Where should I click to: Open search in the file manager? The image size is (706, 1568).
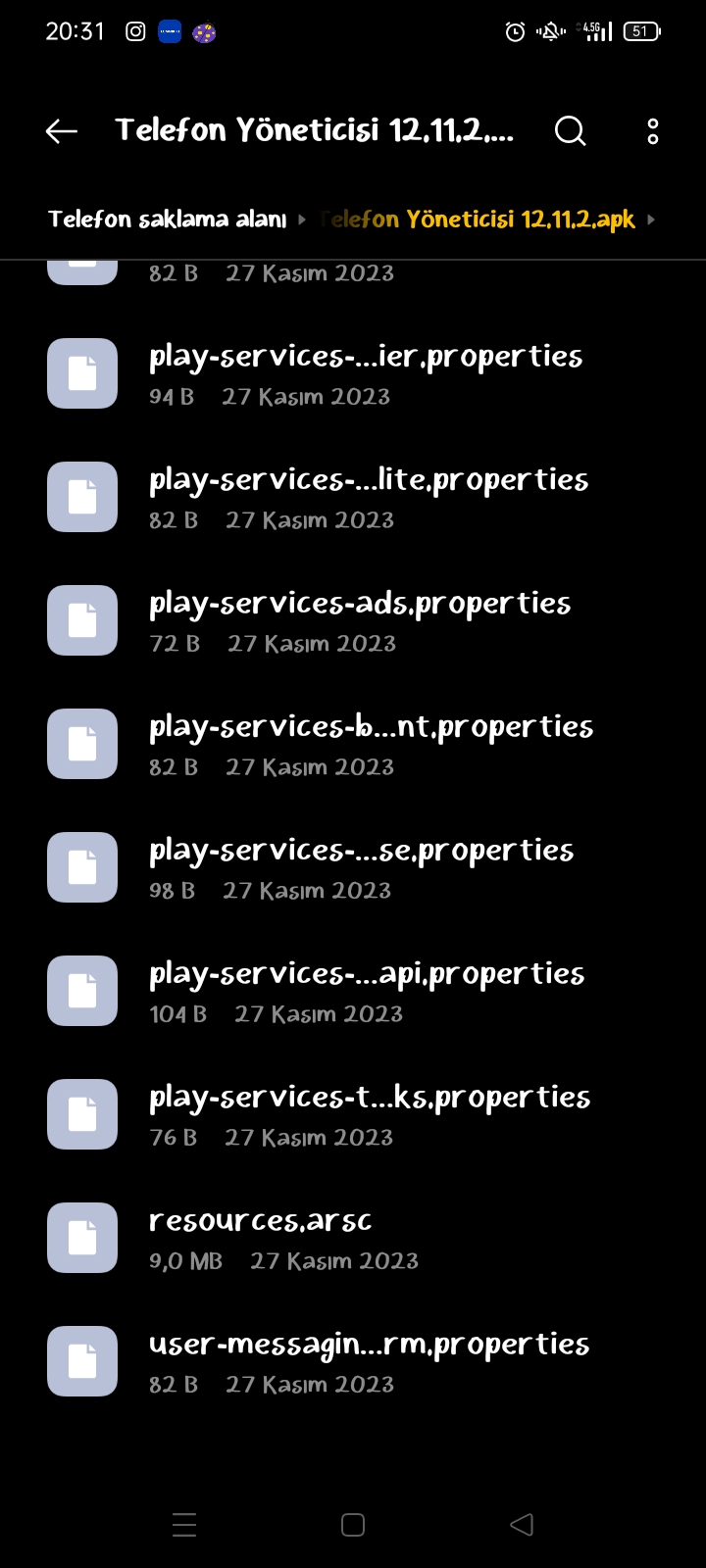pyautogui.click(x=570, y=130)
